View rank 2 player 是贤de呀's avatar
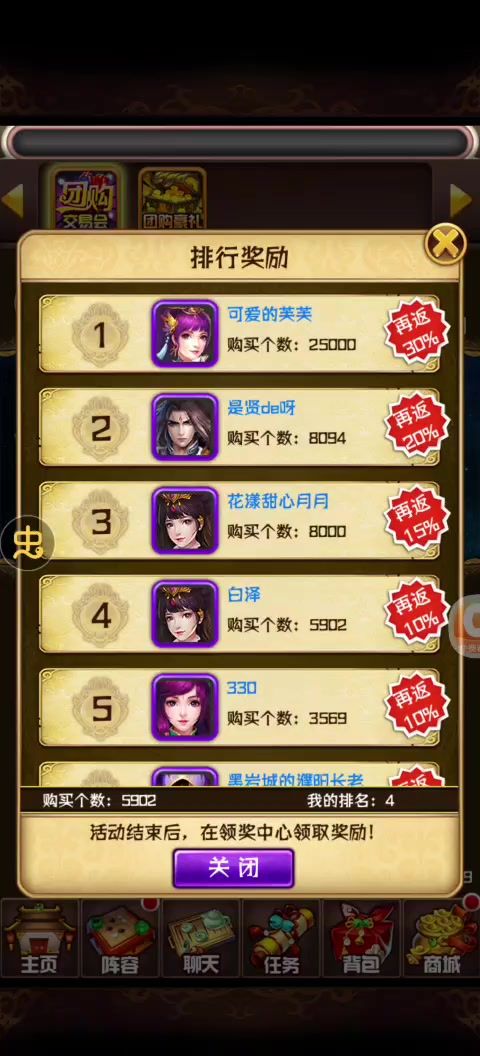 [184, 427]
